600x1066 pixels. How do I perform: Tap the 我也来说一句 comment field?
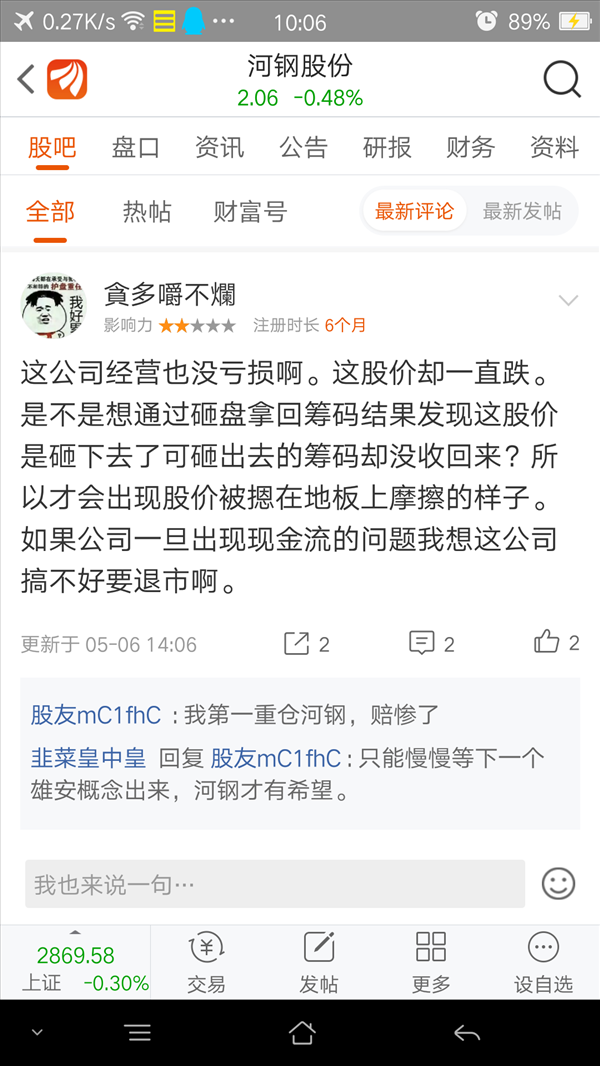(x=275, y=884)
